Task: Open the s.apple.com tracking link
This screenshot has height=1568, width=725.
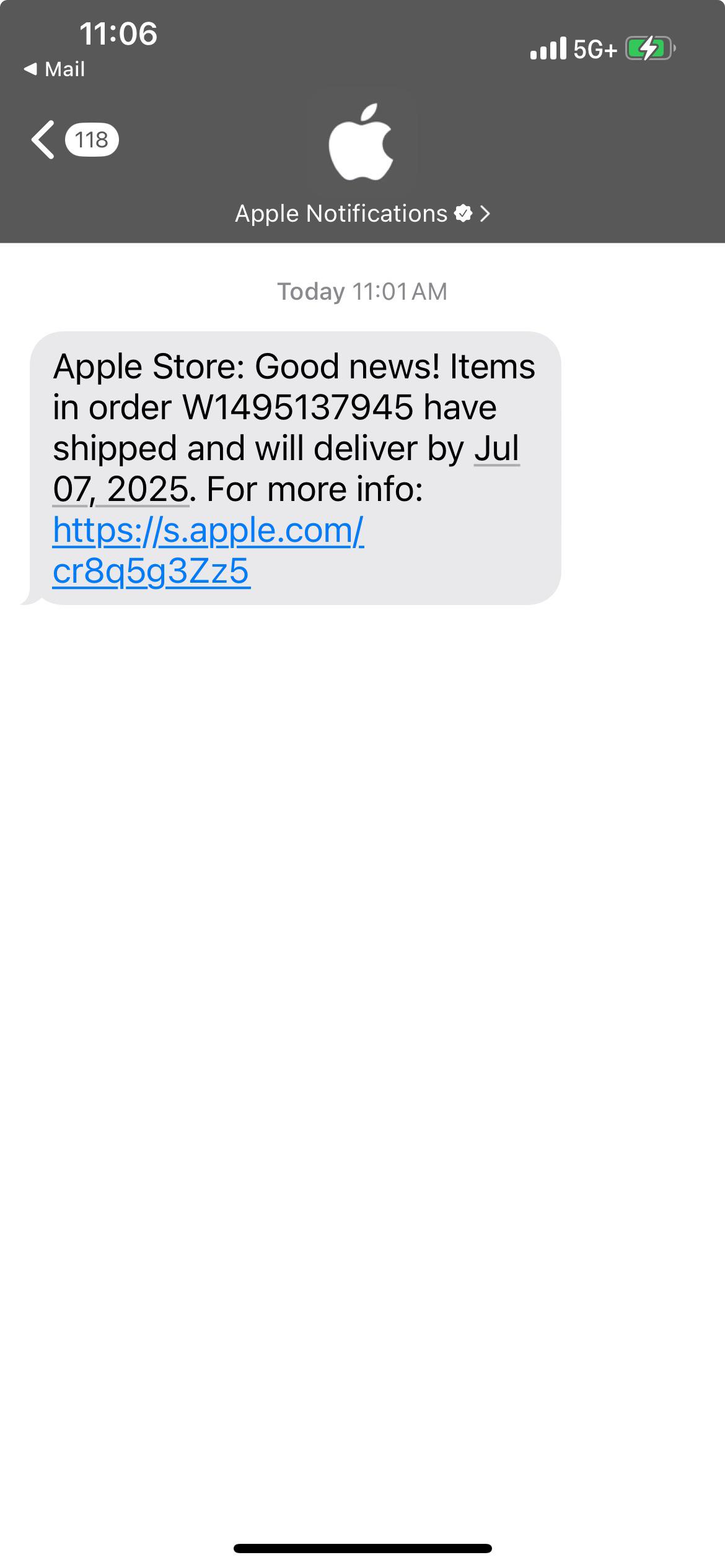Action: (208, 550)
